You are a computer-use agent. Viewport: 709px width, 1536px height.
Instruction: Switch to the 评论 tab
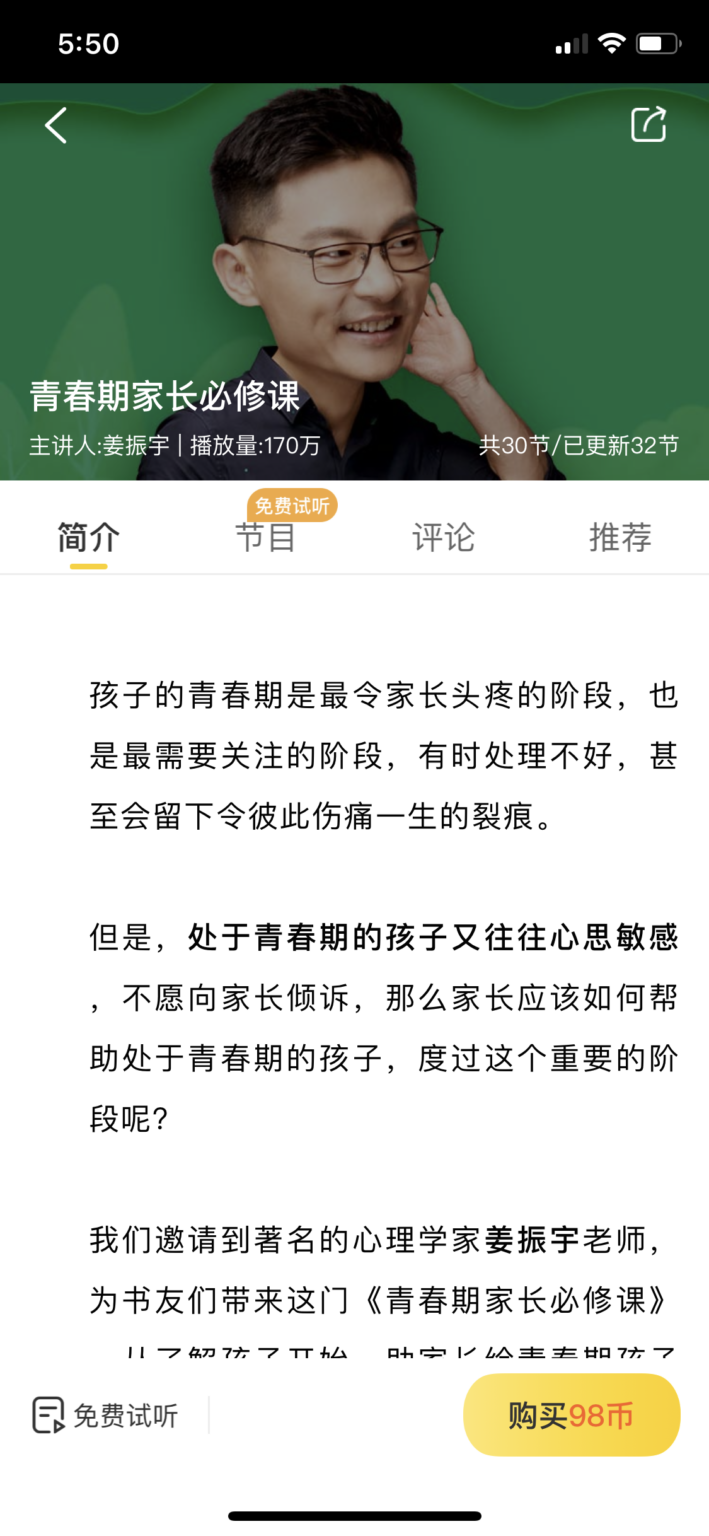pyautogui.click(x=443, y=537)
